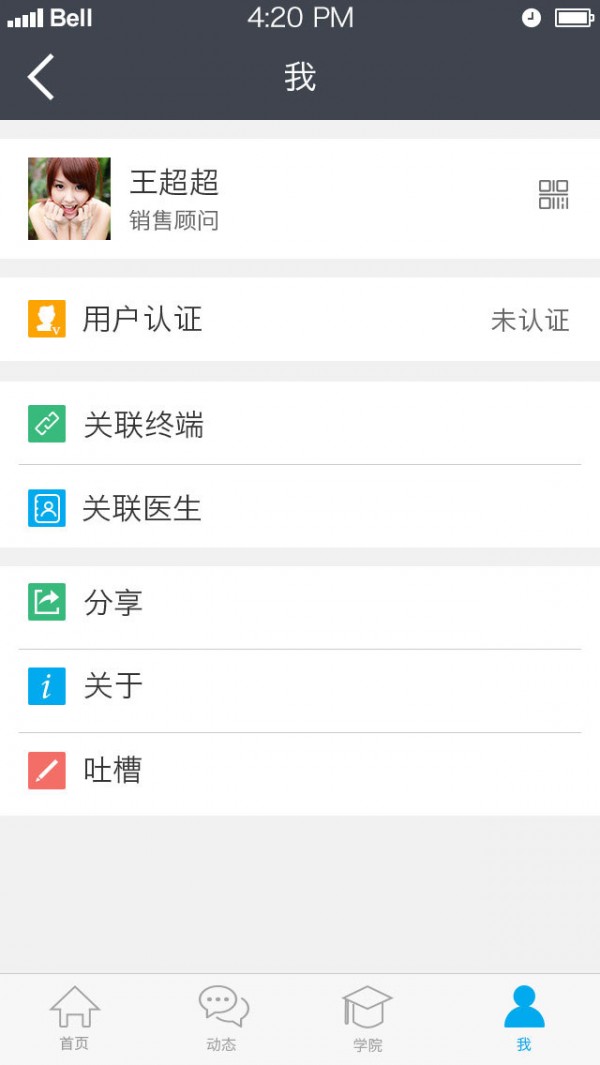Select the 分享 option
Screen dimensions: 600x1065
[x=300, y=603]
